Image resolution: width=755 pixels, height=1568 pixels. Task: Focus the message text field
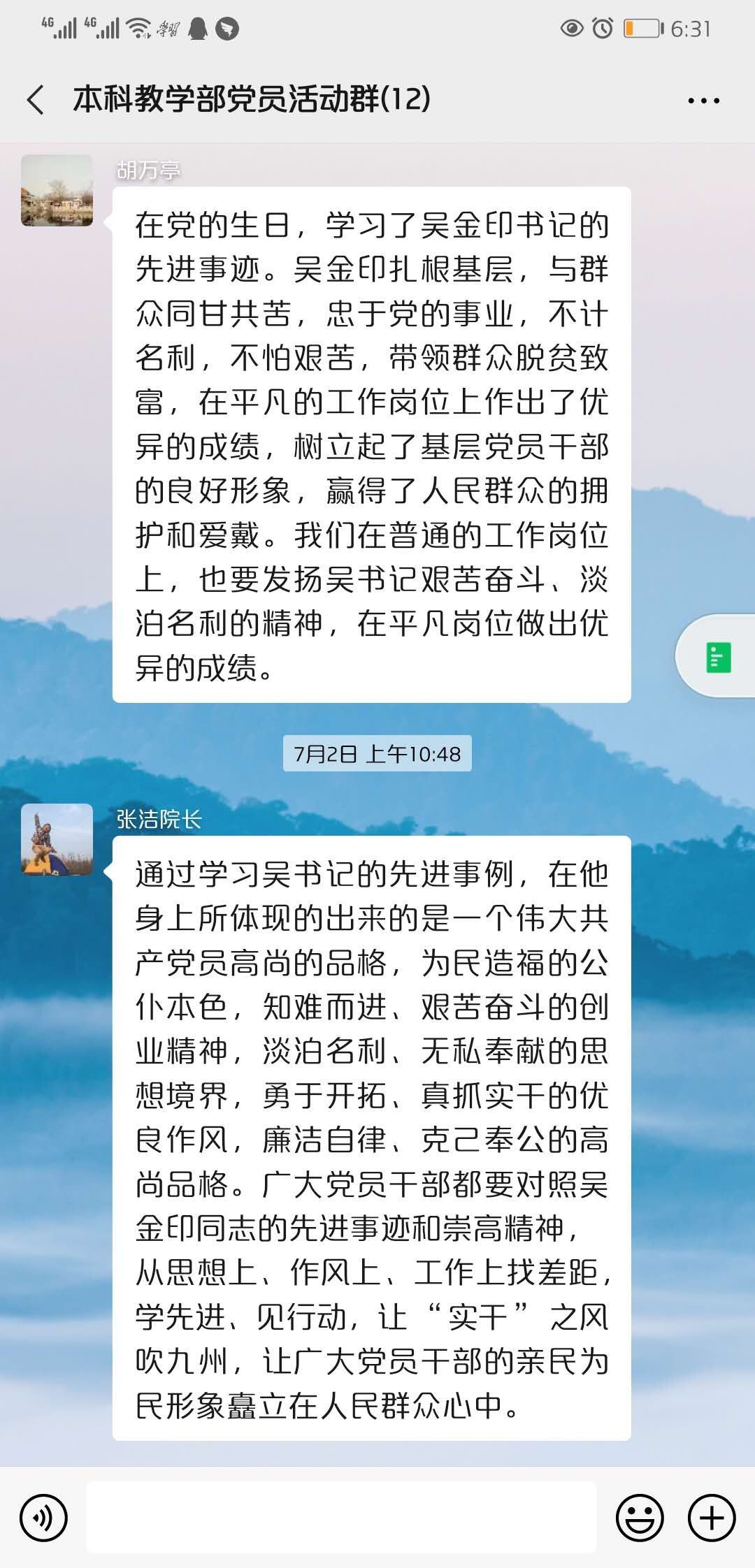click(341, 1518)
